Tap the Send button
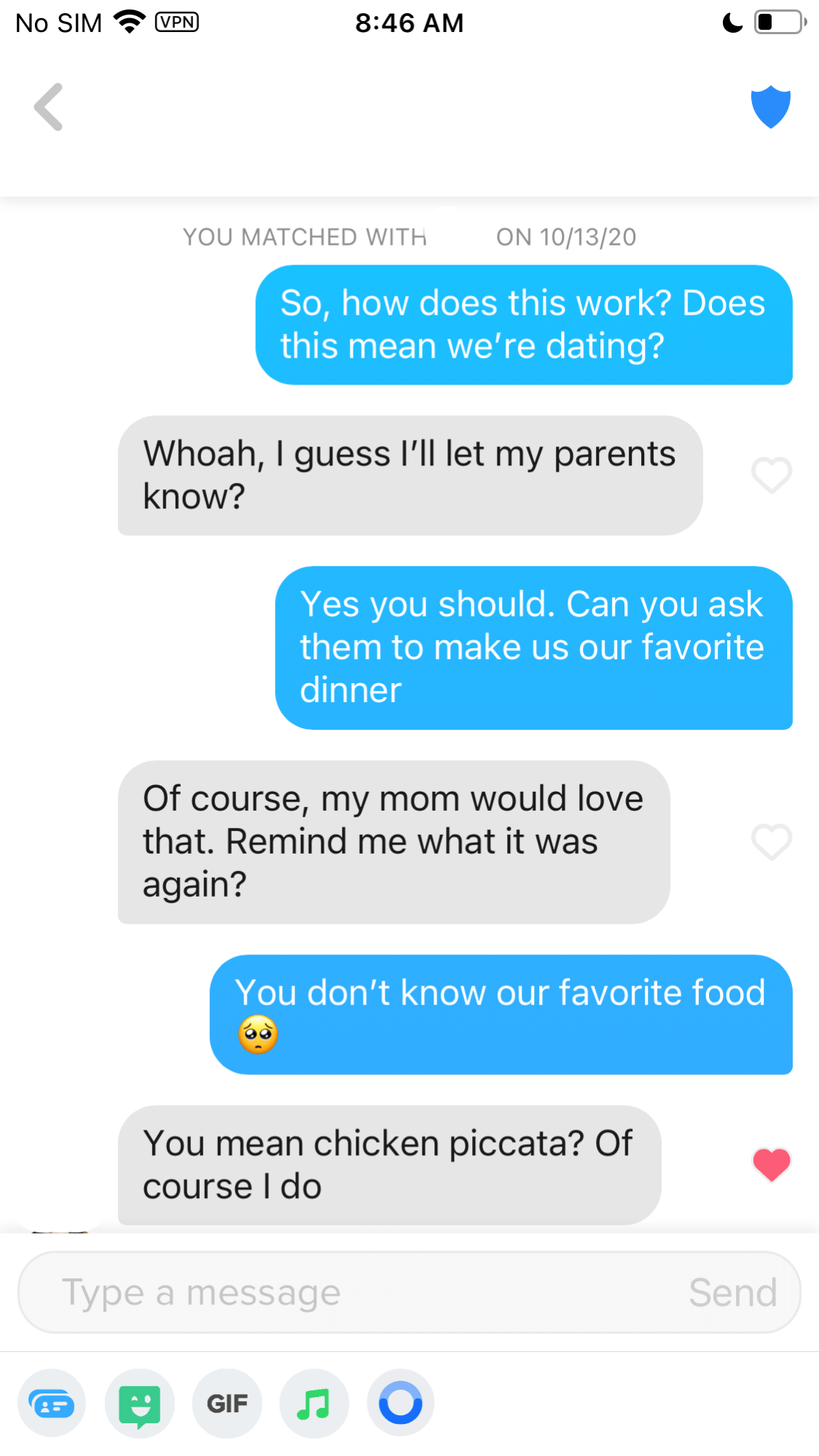 click(732, 1293)
